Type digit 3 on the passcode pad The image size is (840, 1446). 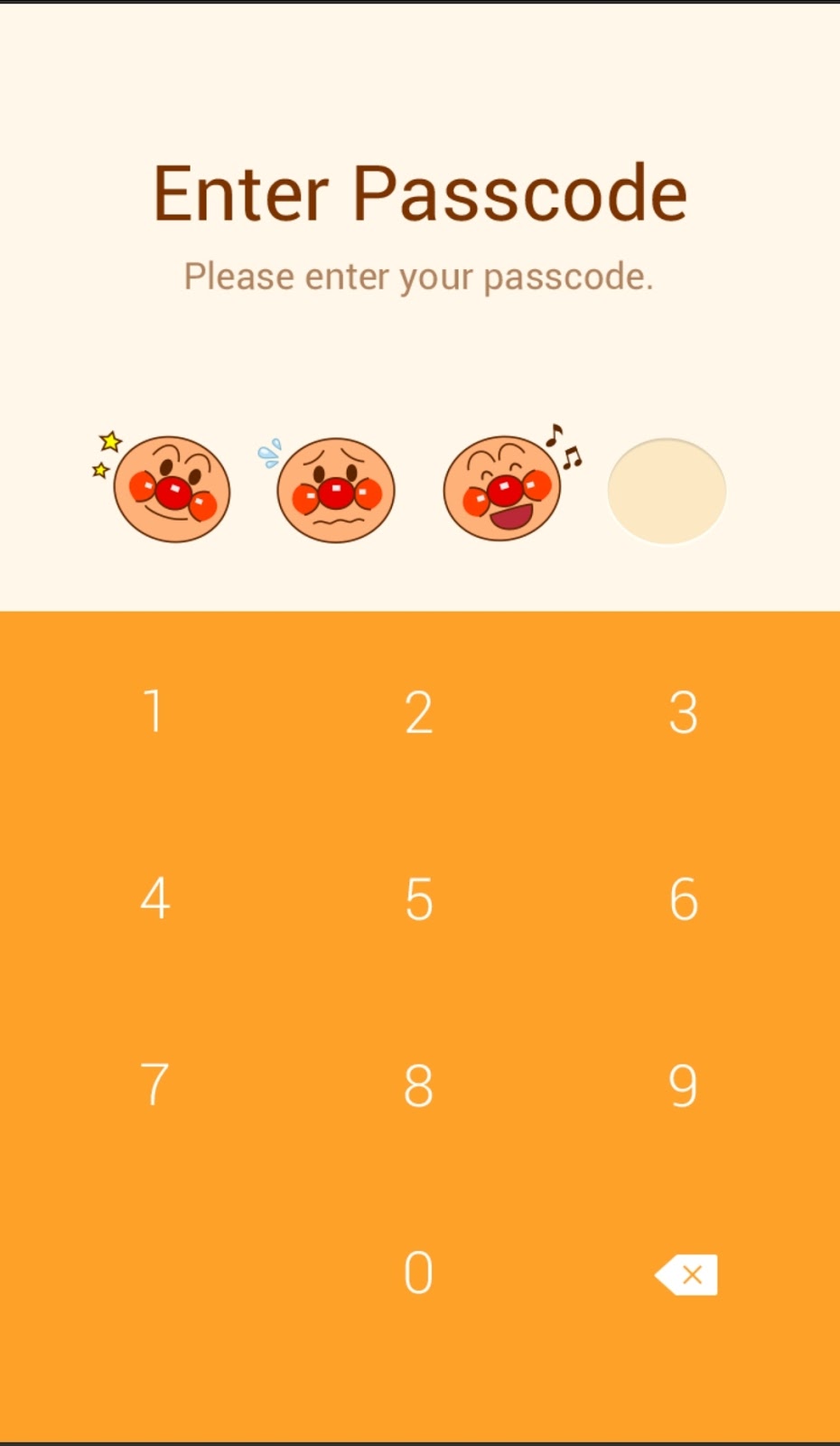(x=683, y=712)
